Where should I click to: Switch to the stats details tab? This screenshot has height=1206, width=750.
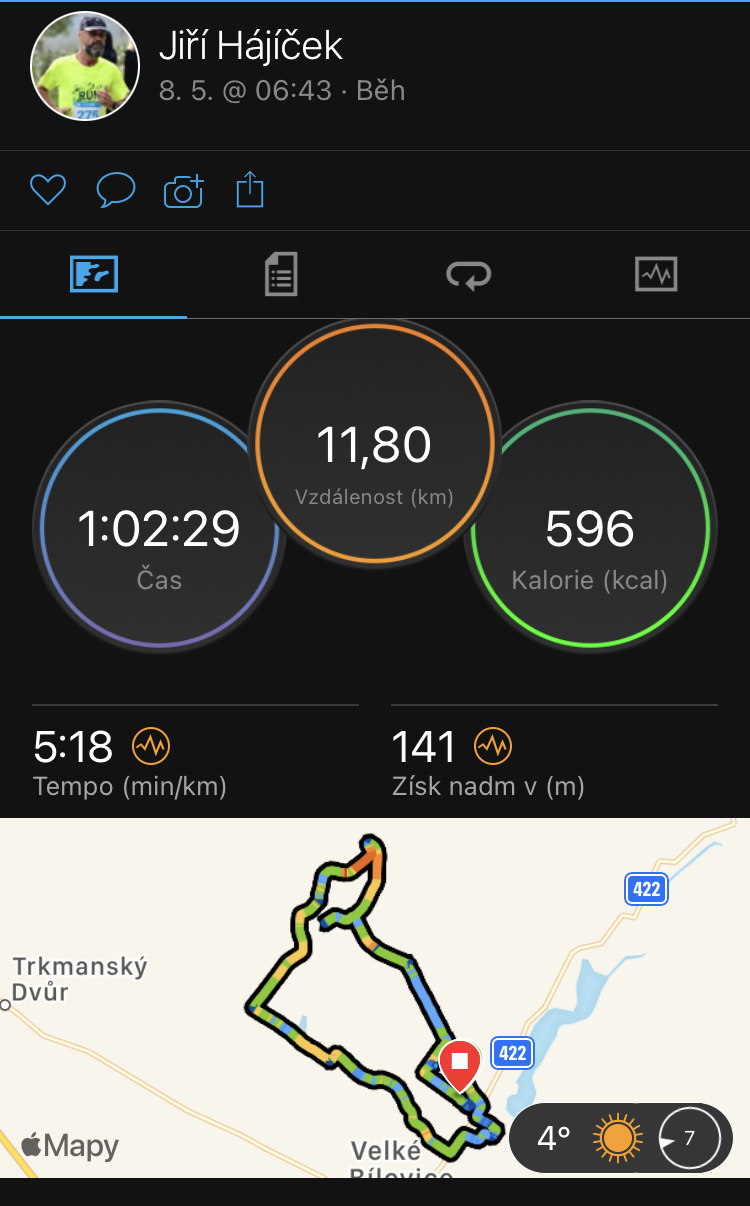tap(281, 274)
